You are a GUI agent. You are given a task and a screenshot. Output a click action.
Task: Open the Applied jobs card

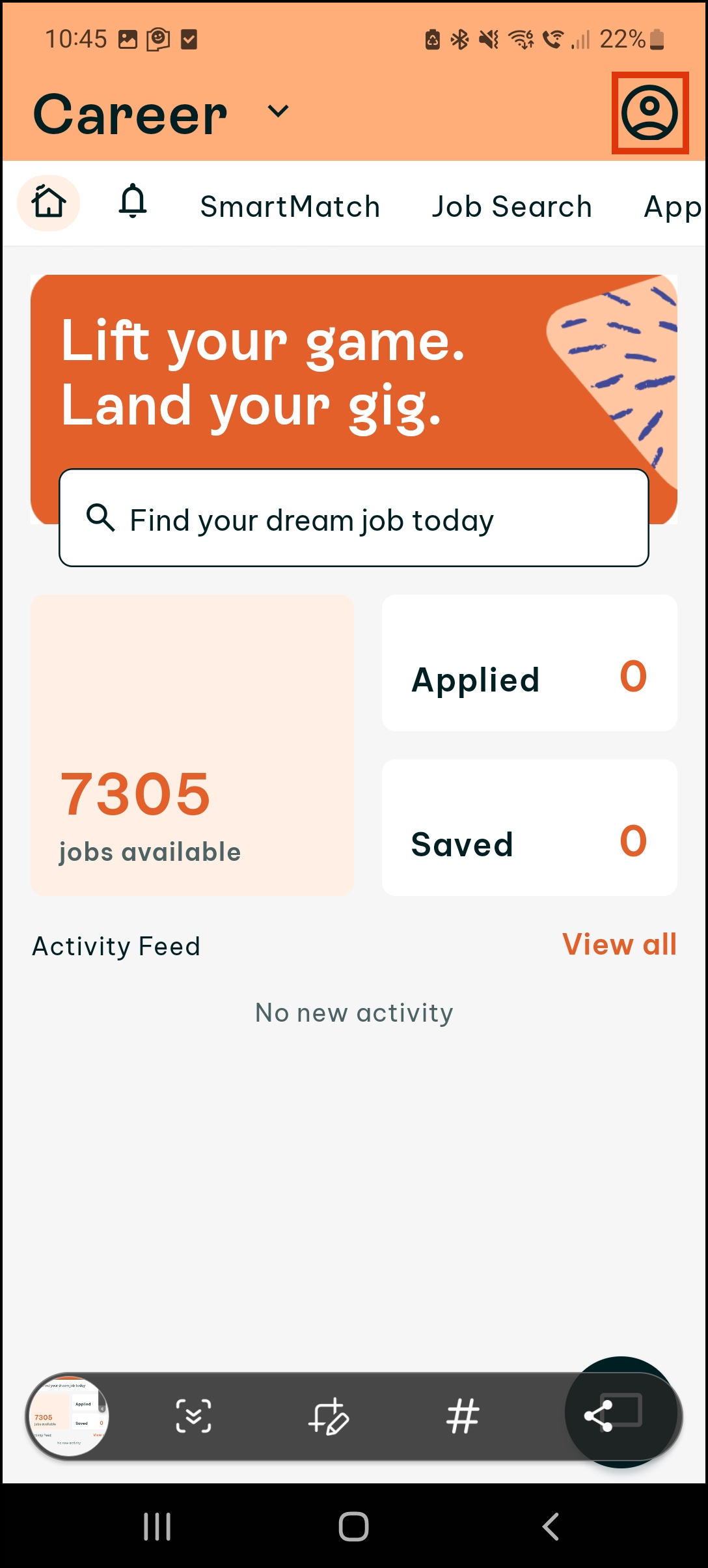(x=529, y=663)
